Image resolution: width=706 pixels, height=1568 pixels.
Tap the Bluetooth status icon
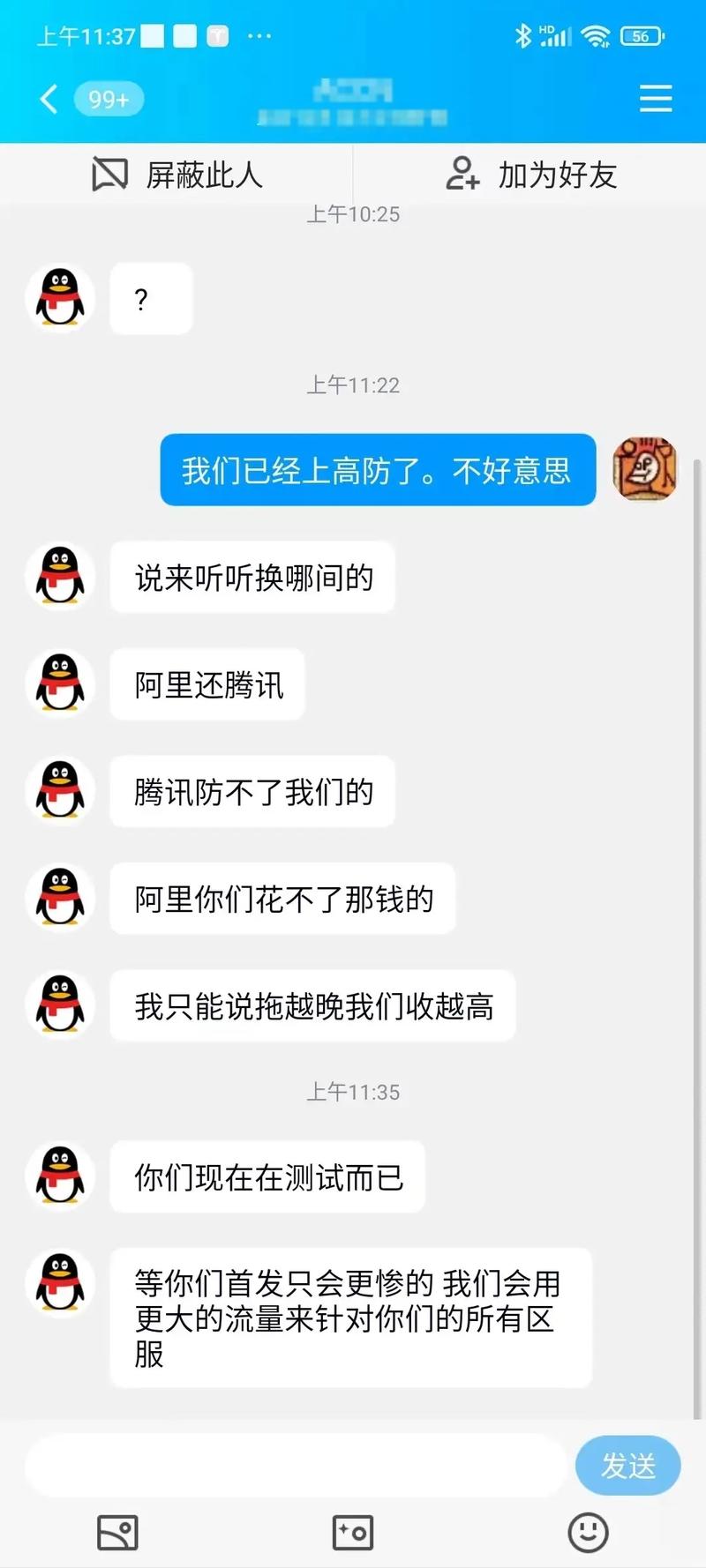tap(522, 35)
